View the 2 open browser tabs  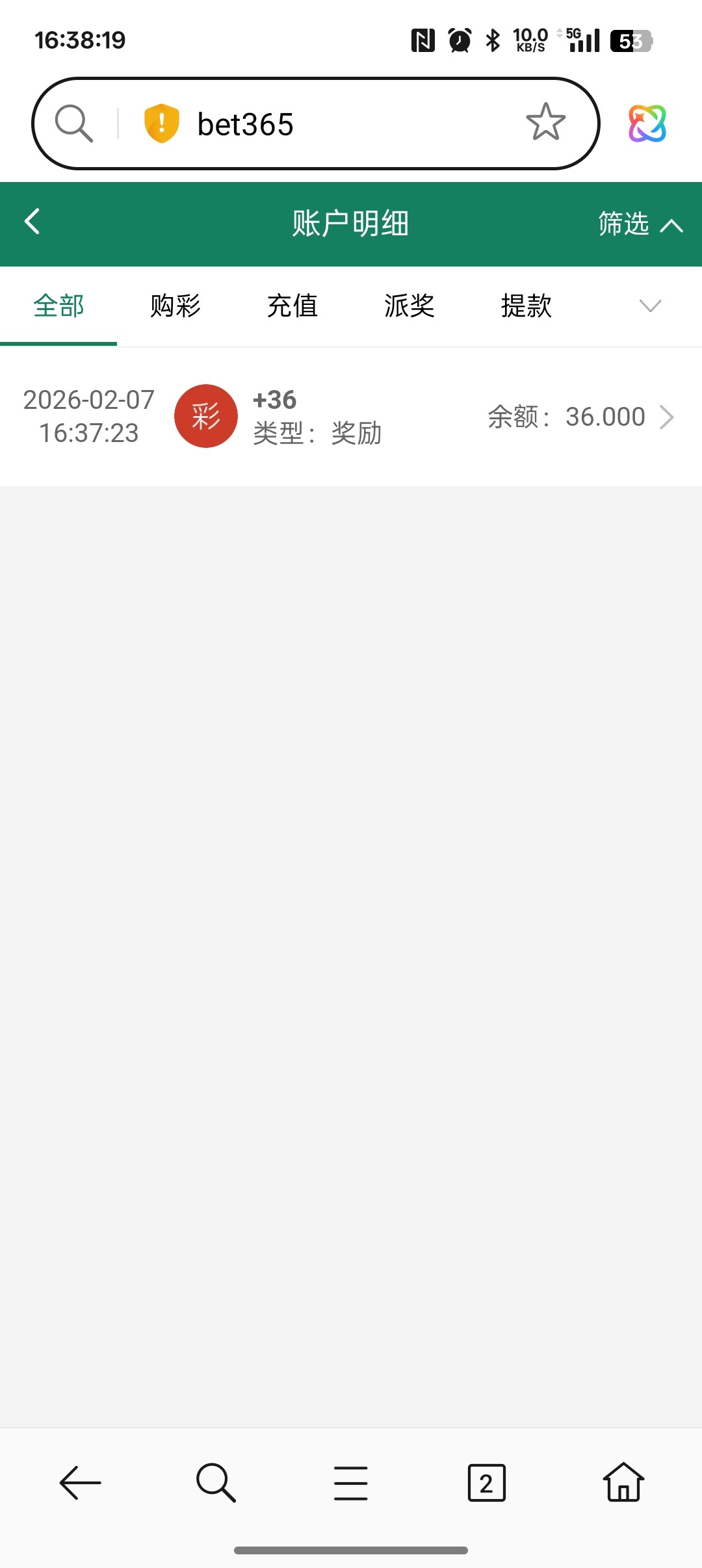pyautogui.click(x=486, y=1483)
